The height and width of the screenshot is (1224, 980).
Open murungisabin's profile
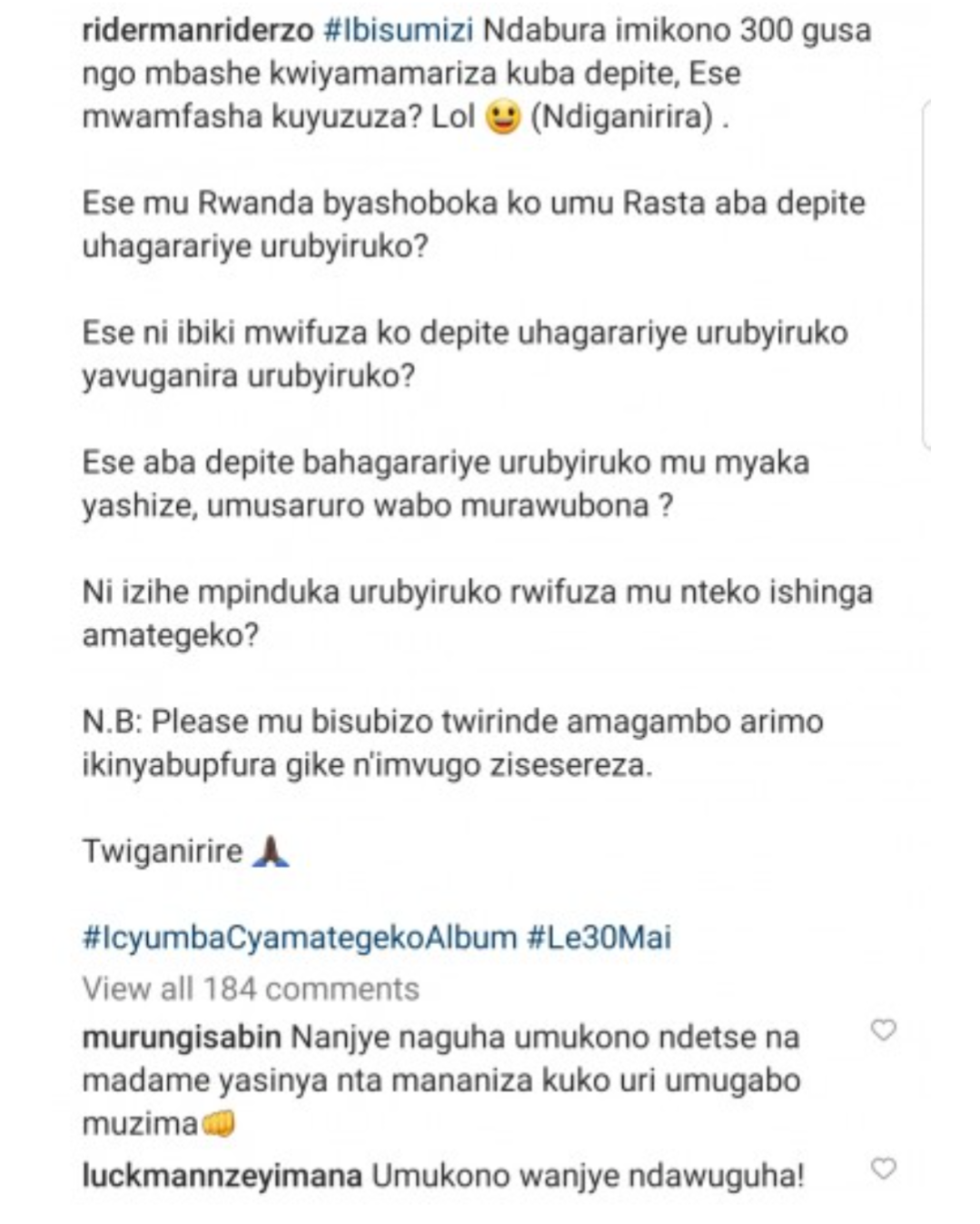(x=181, y=1037)
